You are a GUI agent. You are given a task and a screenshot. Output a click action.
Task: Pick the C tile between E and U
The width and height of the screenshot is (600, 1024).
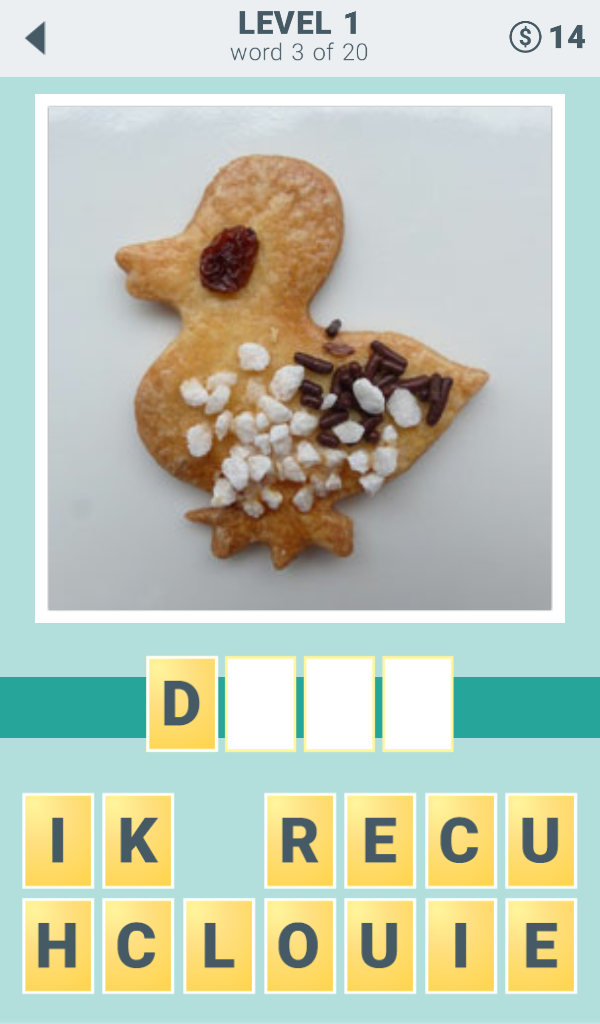pos(461,841)
